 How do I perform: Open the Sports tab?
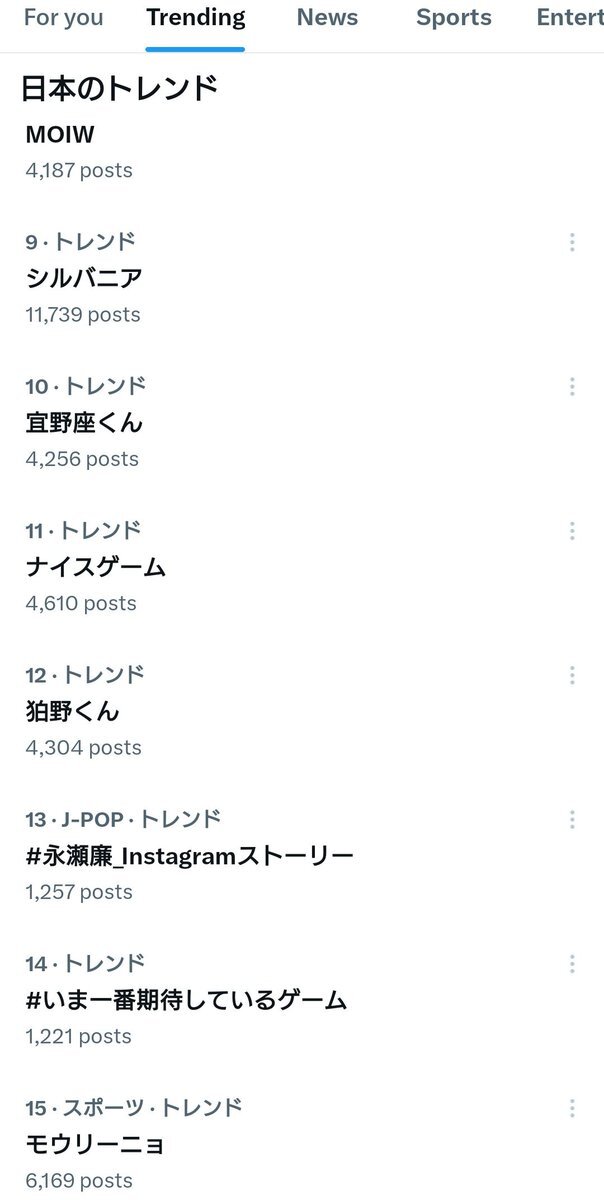click(454, 18)
